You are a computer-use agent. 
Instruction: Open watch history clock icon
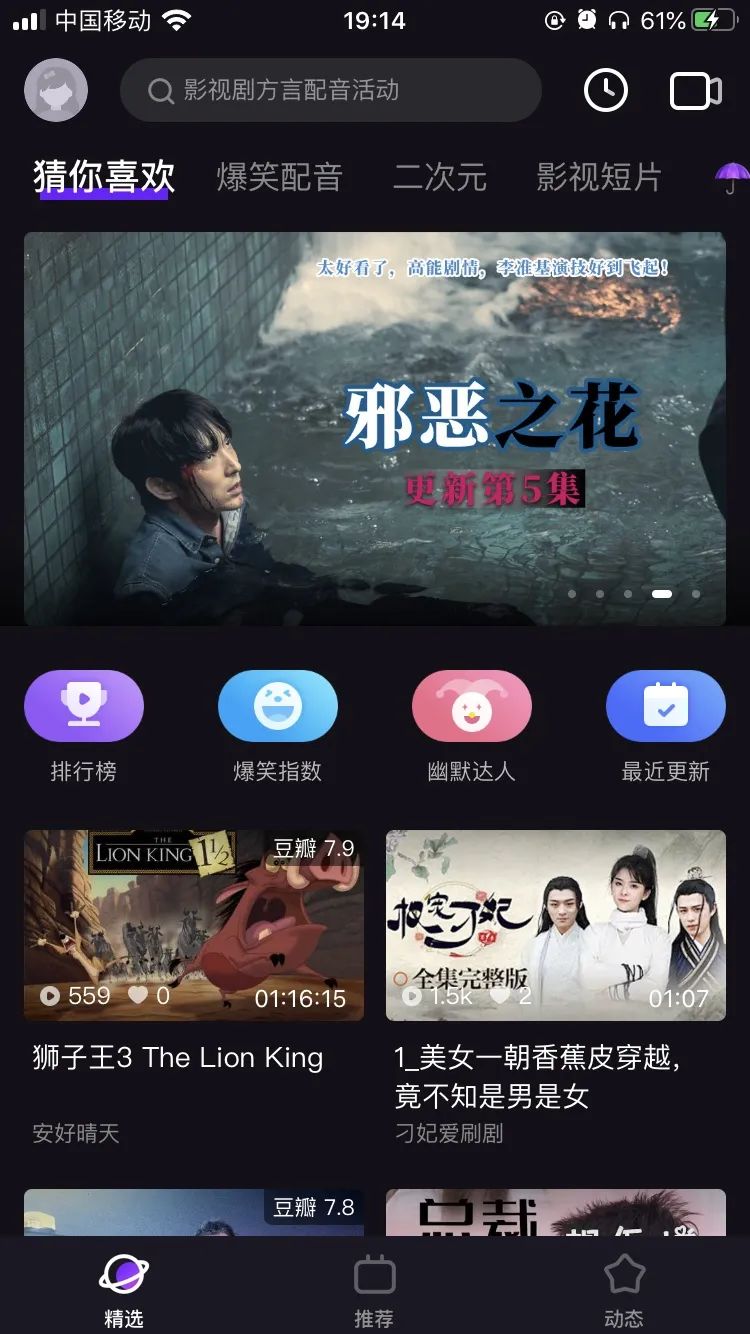pyautogui.click(x=606, y=91)
